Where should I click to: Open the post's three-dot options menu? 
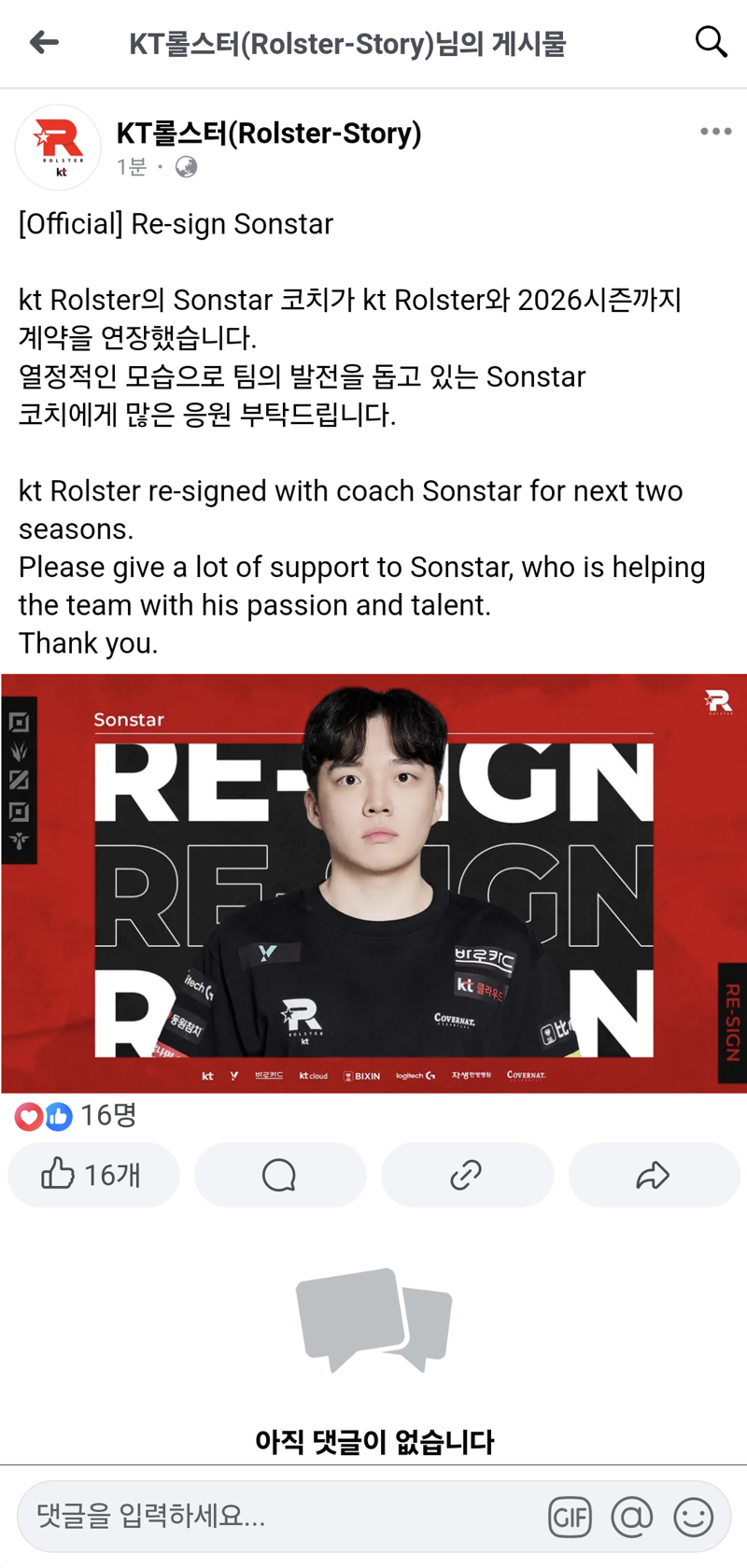715,132
